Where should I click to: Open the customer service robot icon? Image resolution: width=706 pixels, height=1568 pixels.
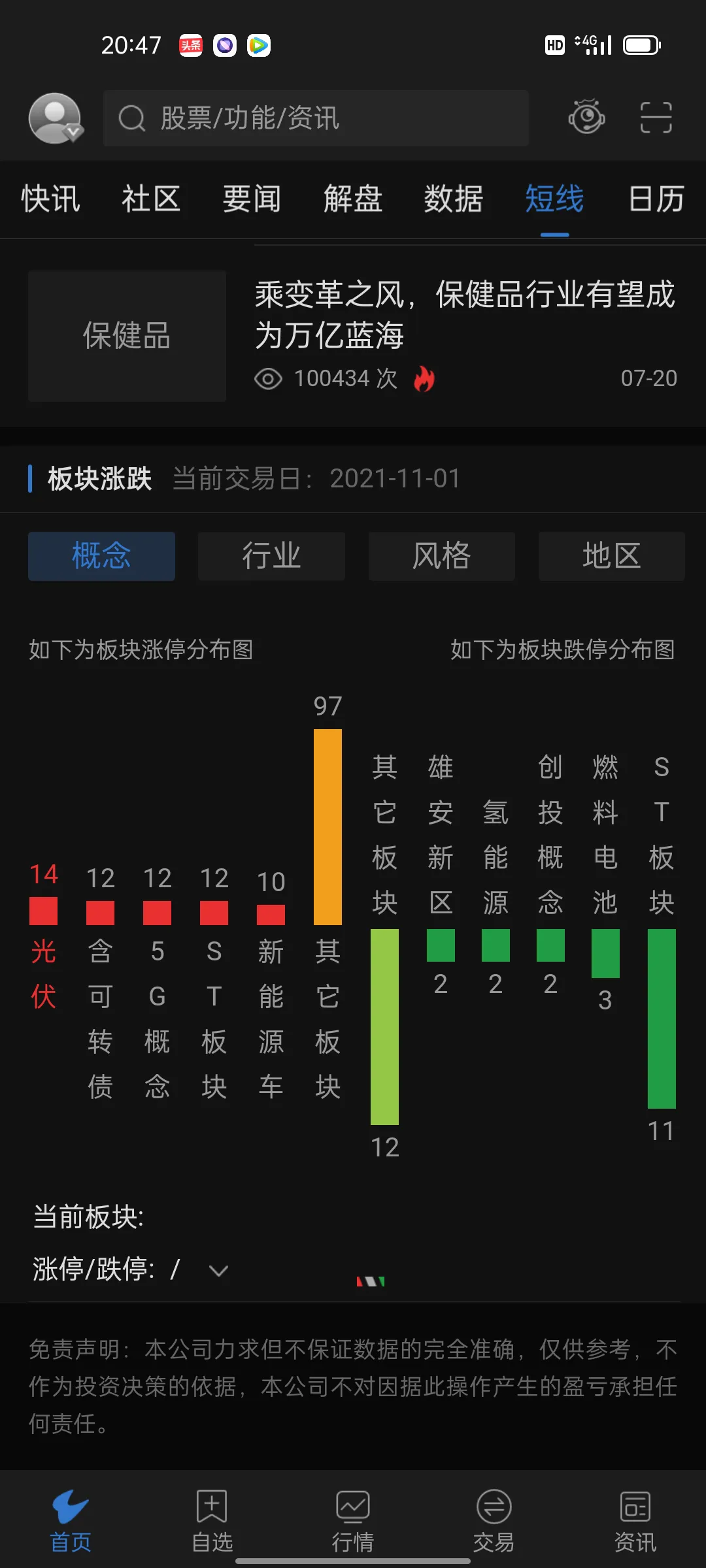click(586, 118)
